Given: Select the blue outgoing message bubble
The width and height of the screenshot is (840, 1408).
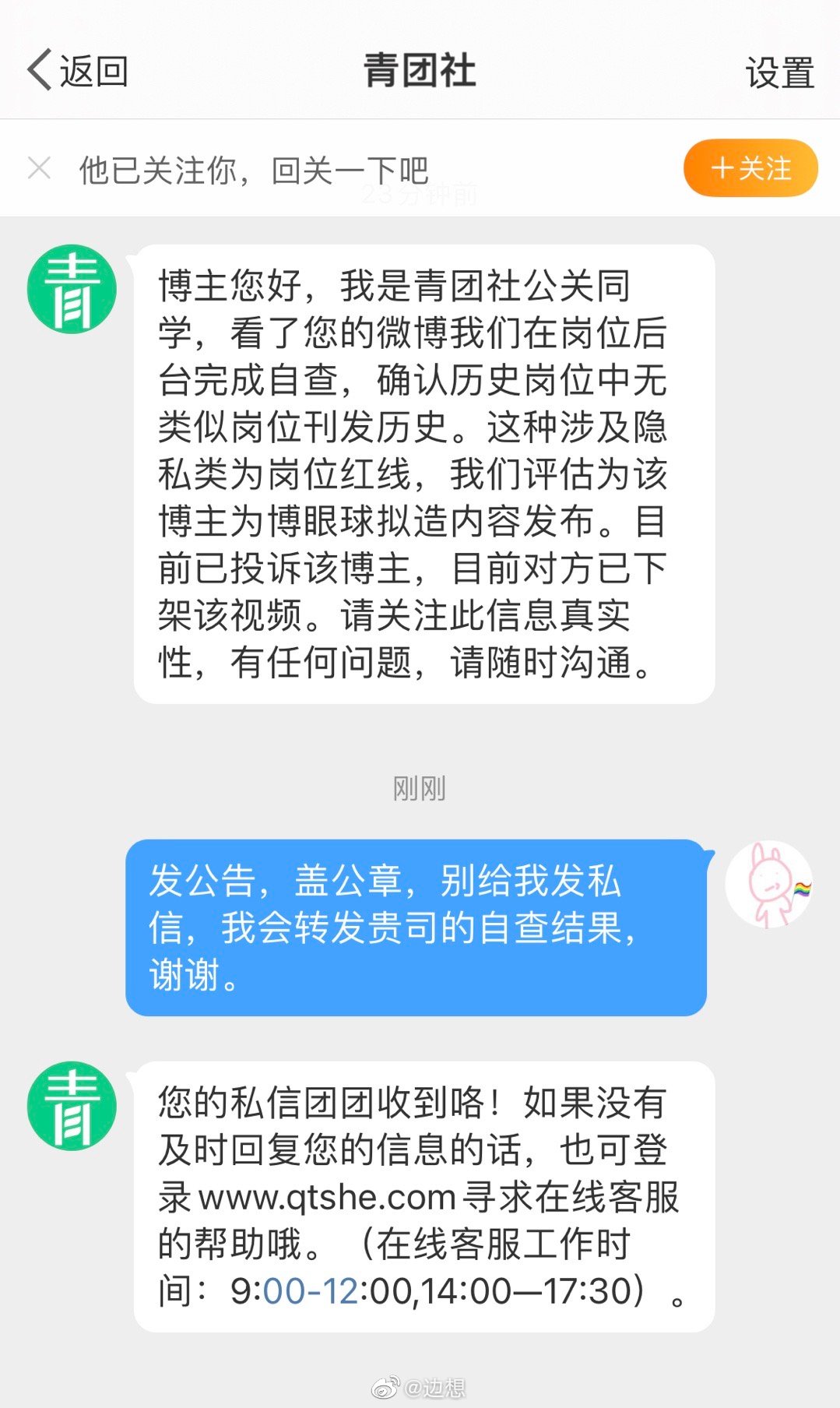Looking at the screenshot, I should tap(420, 927).
